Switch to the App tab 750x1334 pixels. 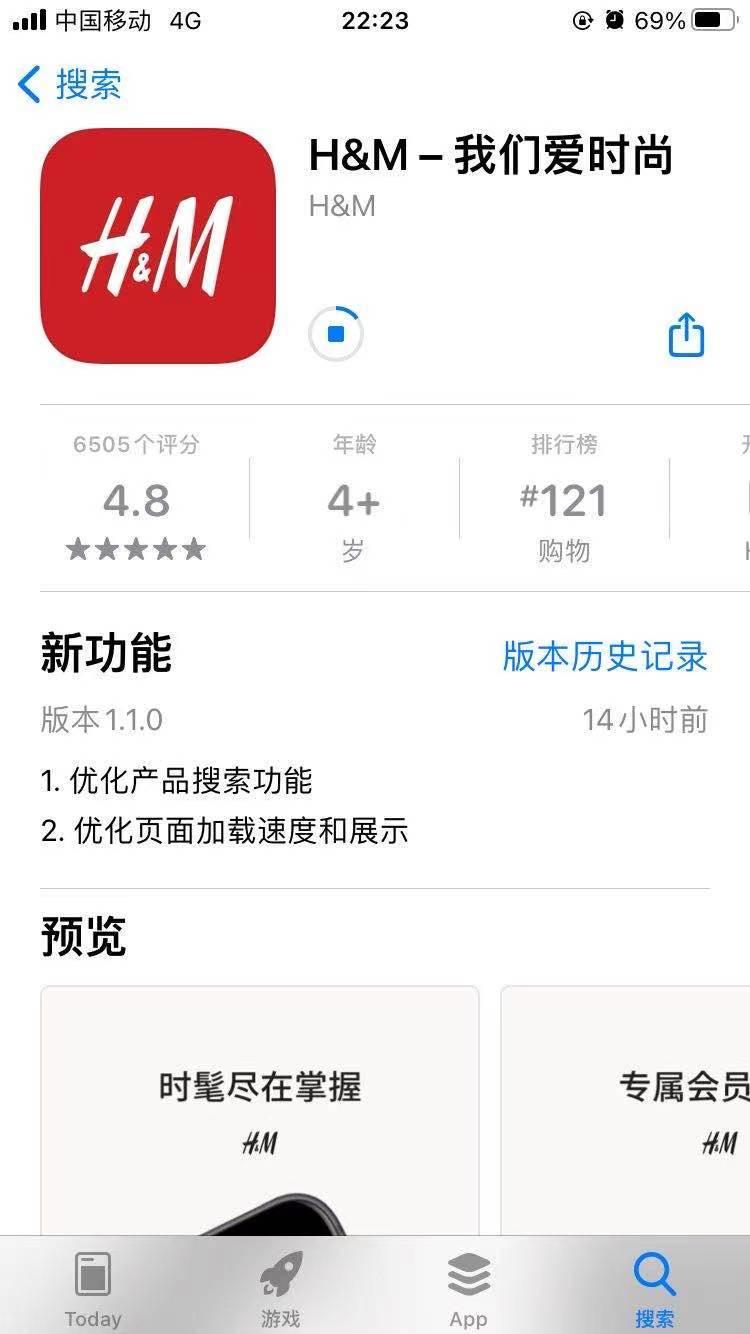coord(468,1290)
